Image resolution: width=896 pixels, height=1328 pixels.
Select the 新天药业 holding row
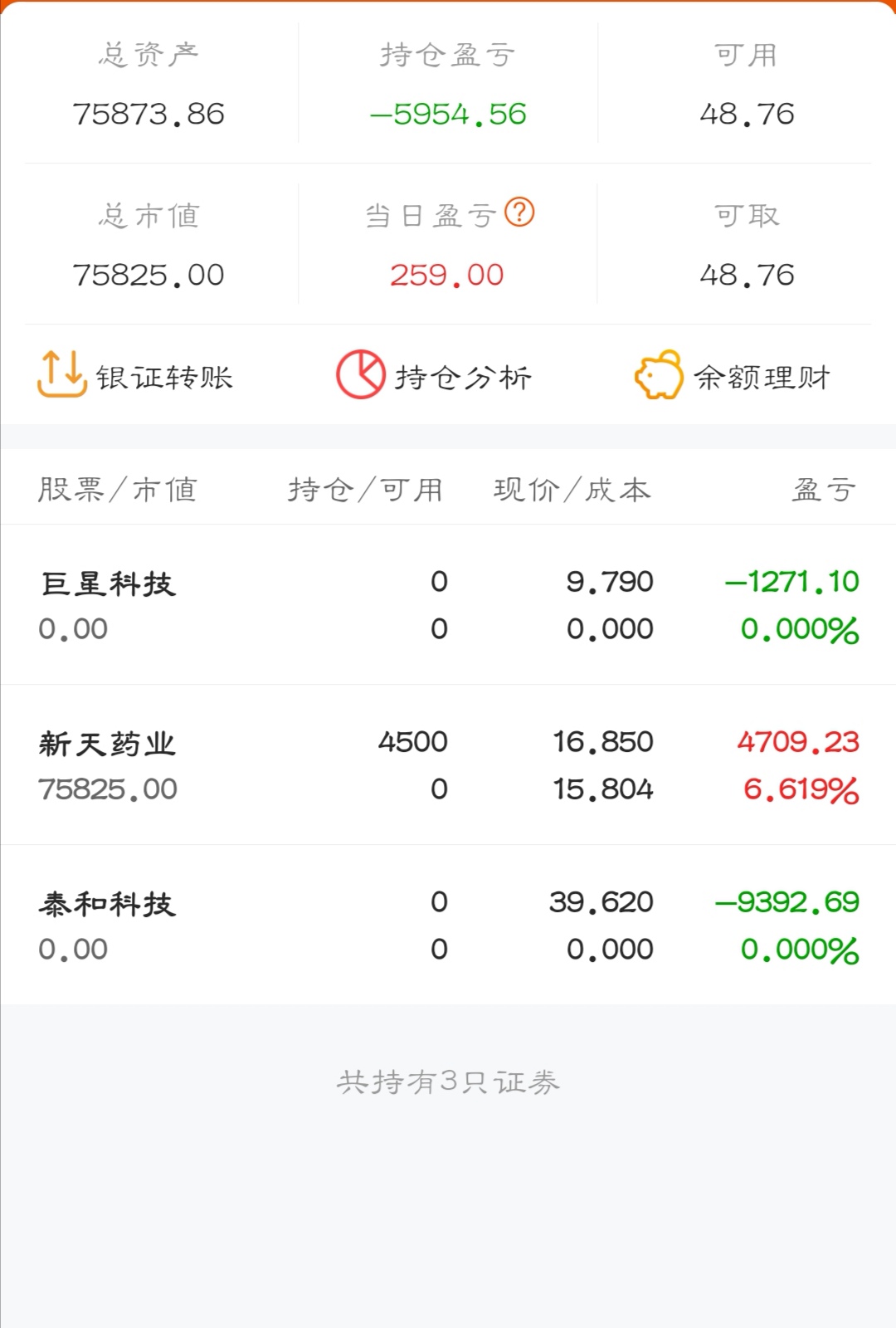coord(448,765)
